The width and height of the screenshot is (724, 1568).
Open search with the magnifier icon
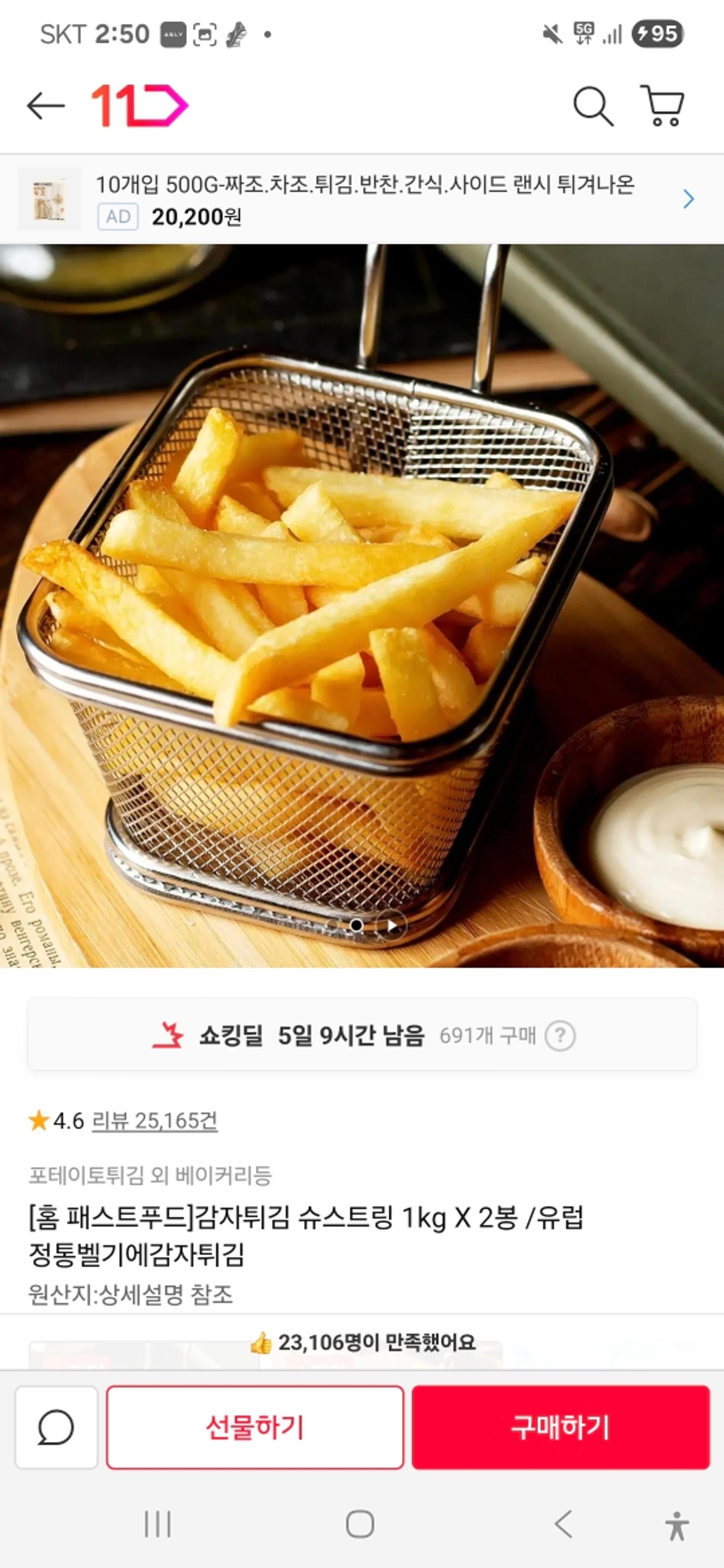593,106
